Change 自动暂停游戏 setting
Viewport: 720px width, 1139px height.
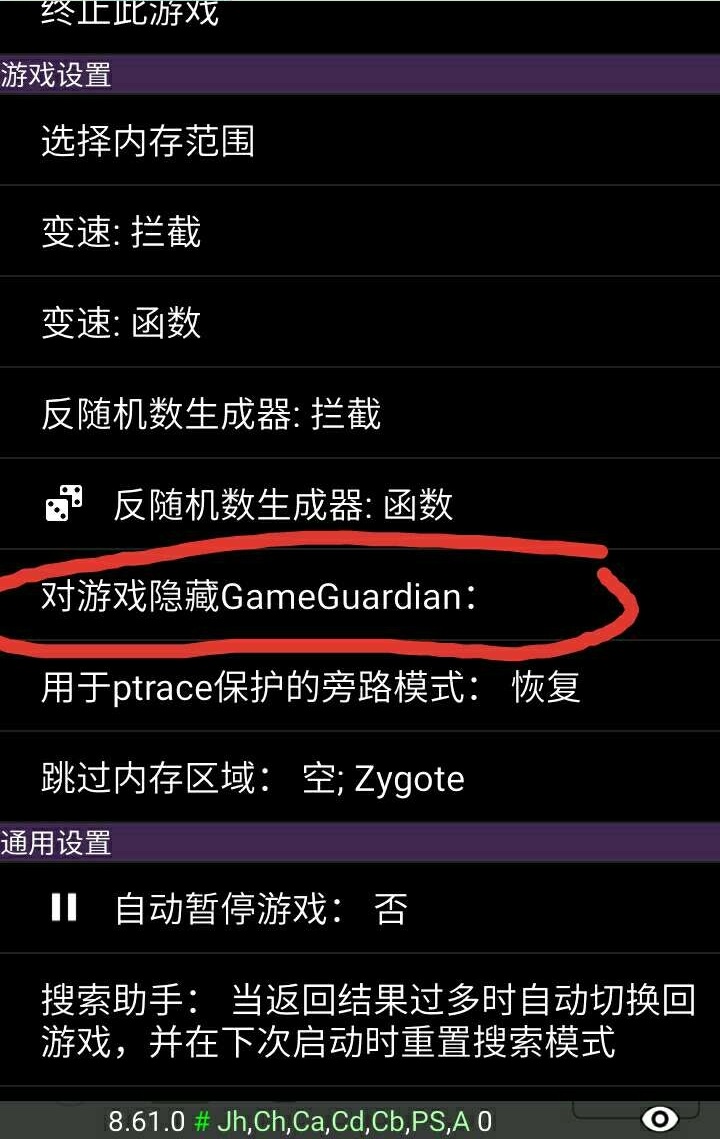pos(260,909)
